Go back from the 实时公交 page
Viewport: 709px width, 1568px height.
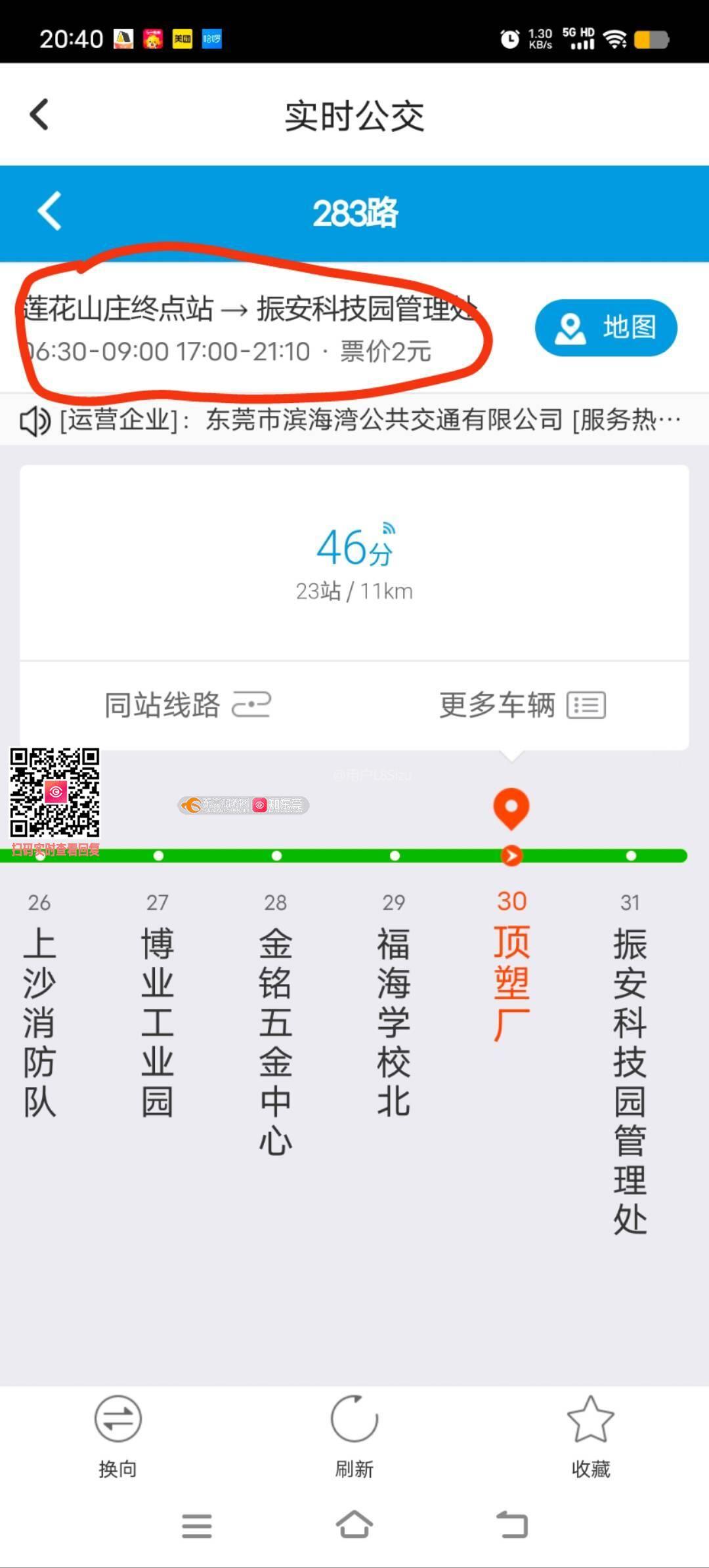click(39, 115)
